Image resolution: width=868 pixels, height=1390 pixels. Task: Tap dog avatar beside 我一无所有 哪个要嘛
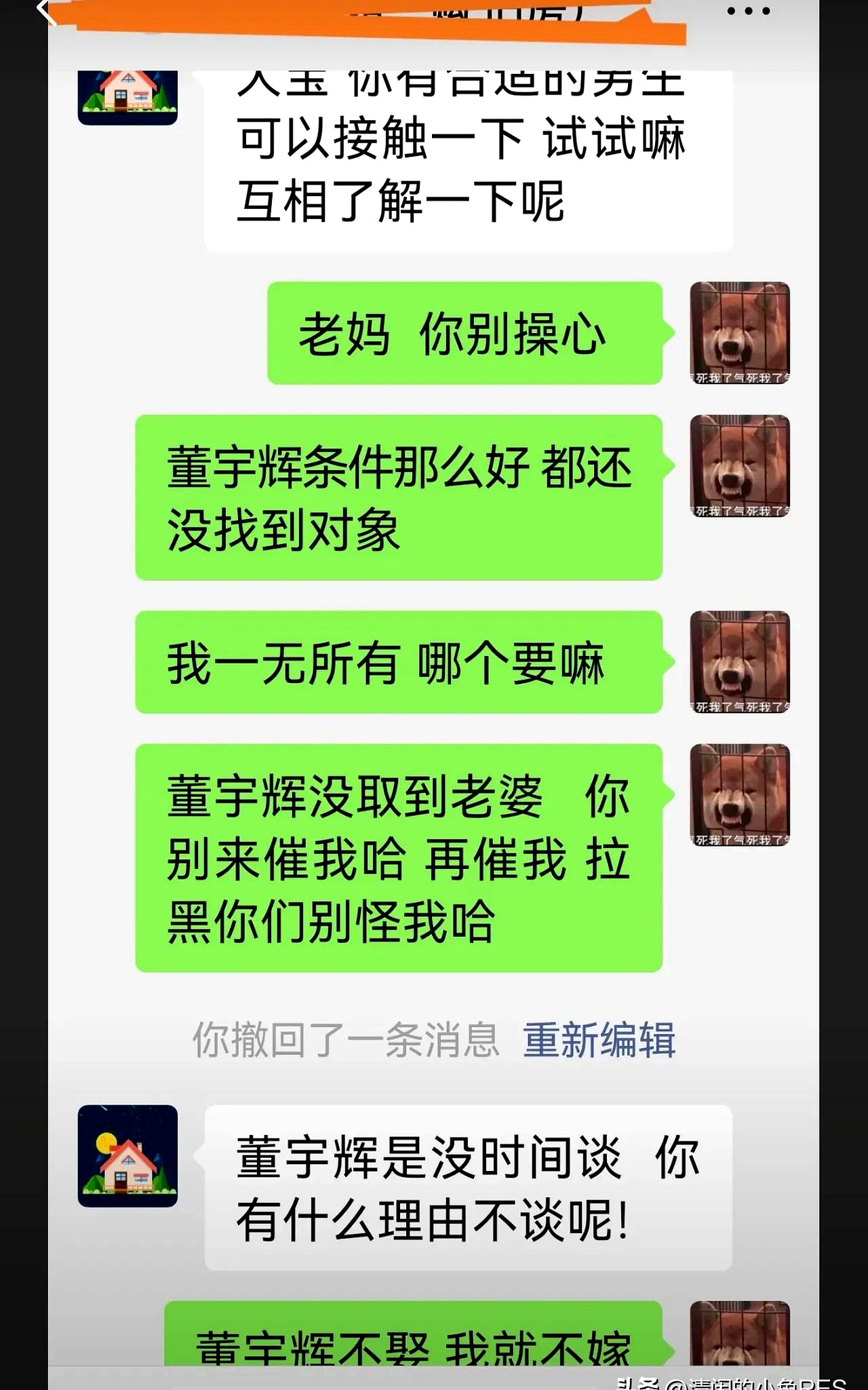[x=739, y=661]
